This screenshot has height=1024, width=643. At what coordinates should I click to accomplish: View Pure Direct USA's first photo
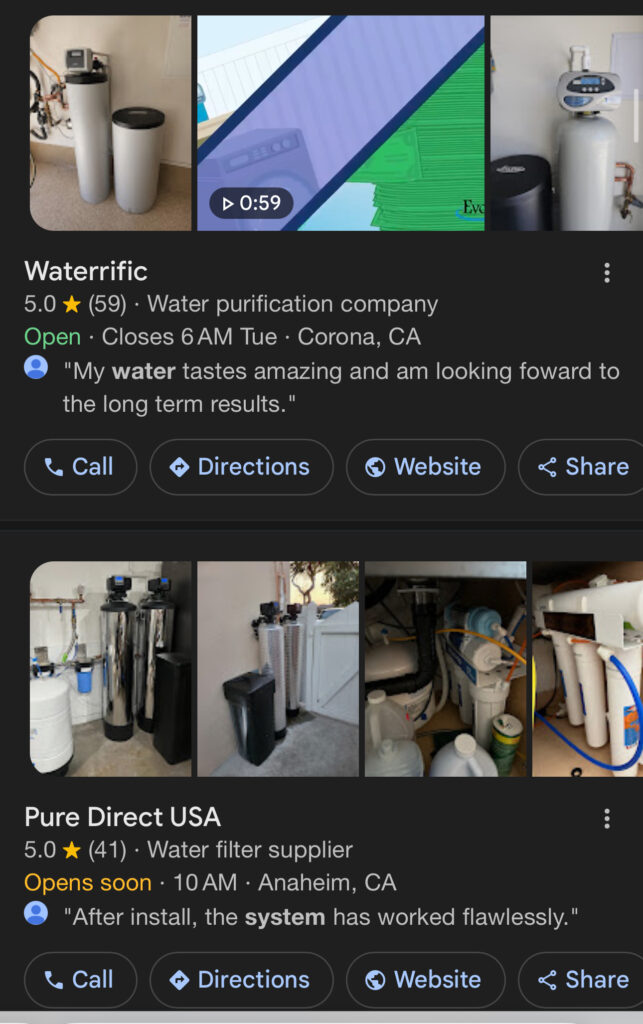110,668
